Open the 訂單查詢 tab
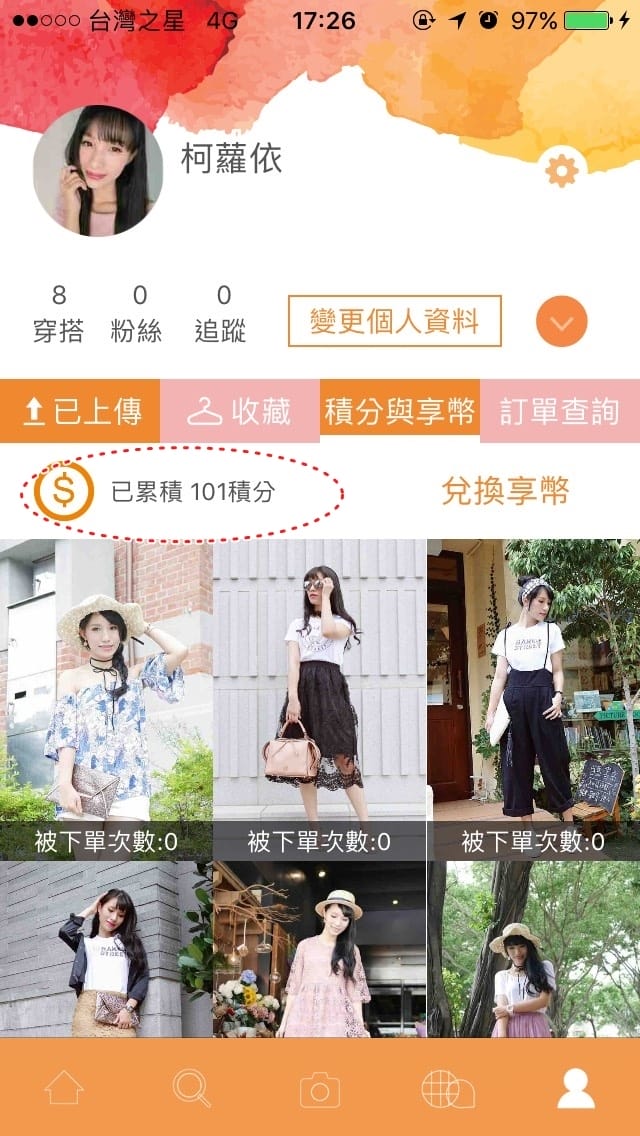Viewport: 640px width, 1136px height. click(560, 411)
